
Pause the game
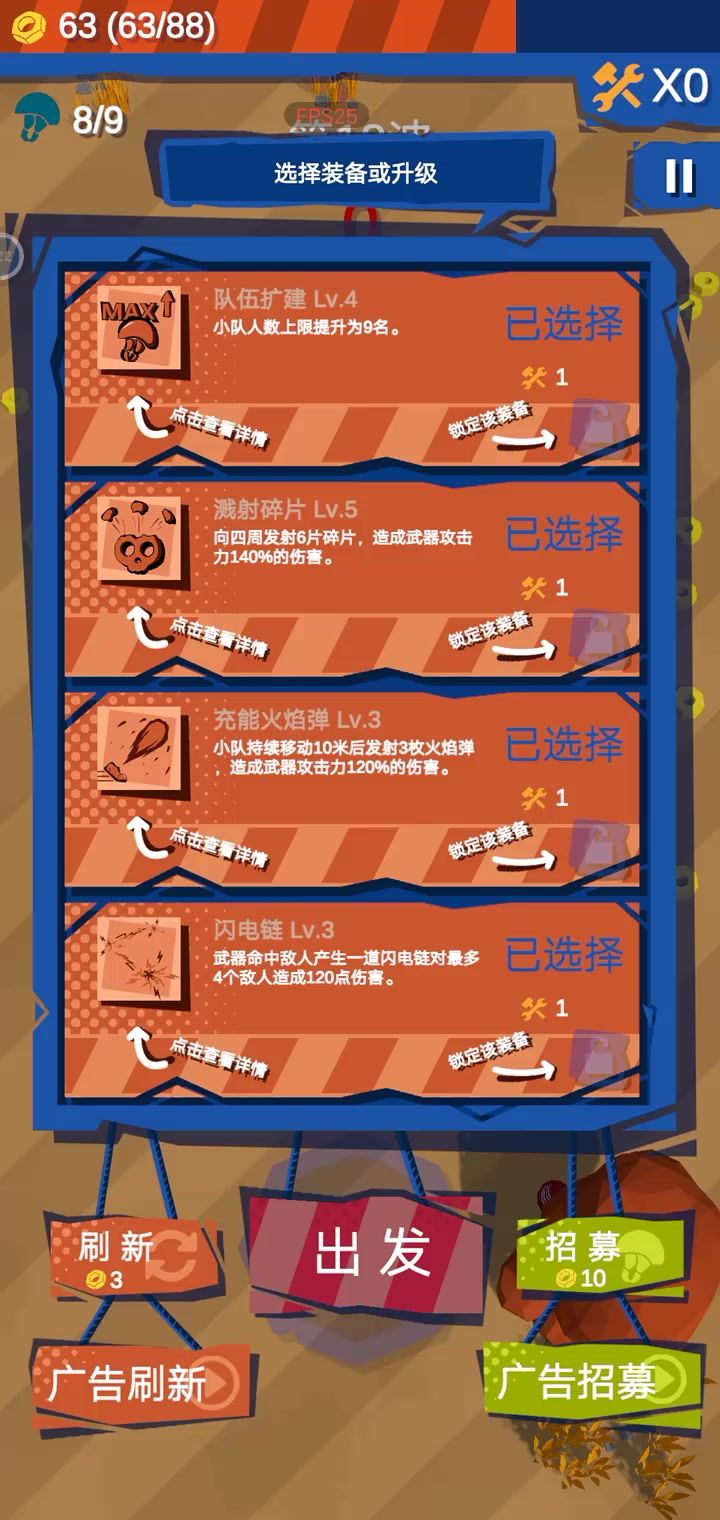pyautogui.click(x=679, y=177)
